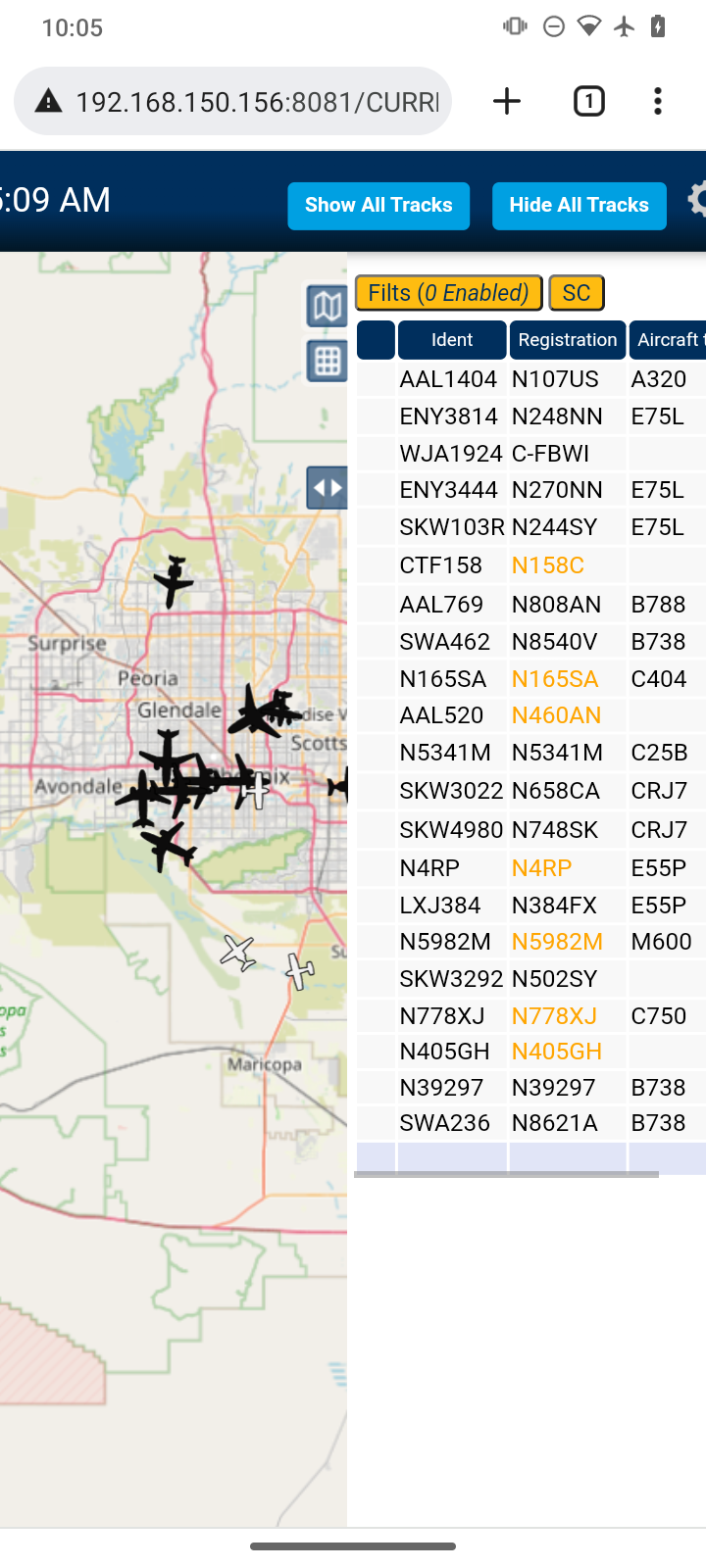The width and height of the screenshot is (706, 1568).
Task: Open the Filts (0 Enabled) filters button
Action: pyautogui.click(x=448, y=293)
